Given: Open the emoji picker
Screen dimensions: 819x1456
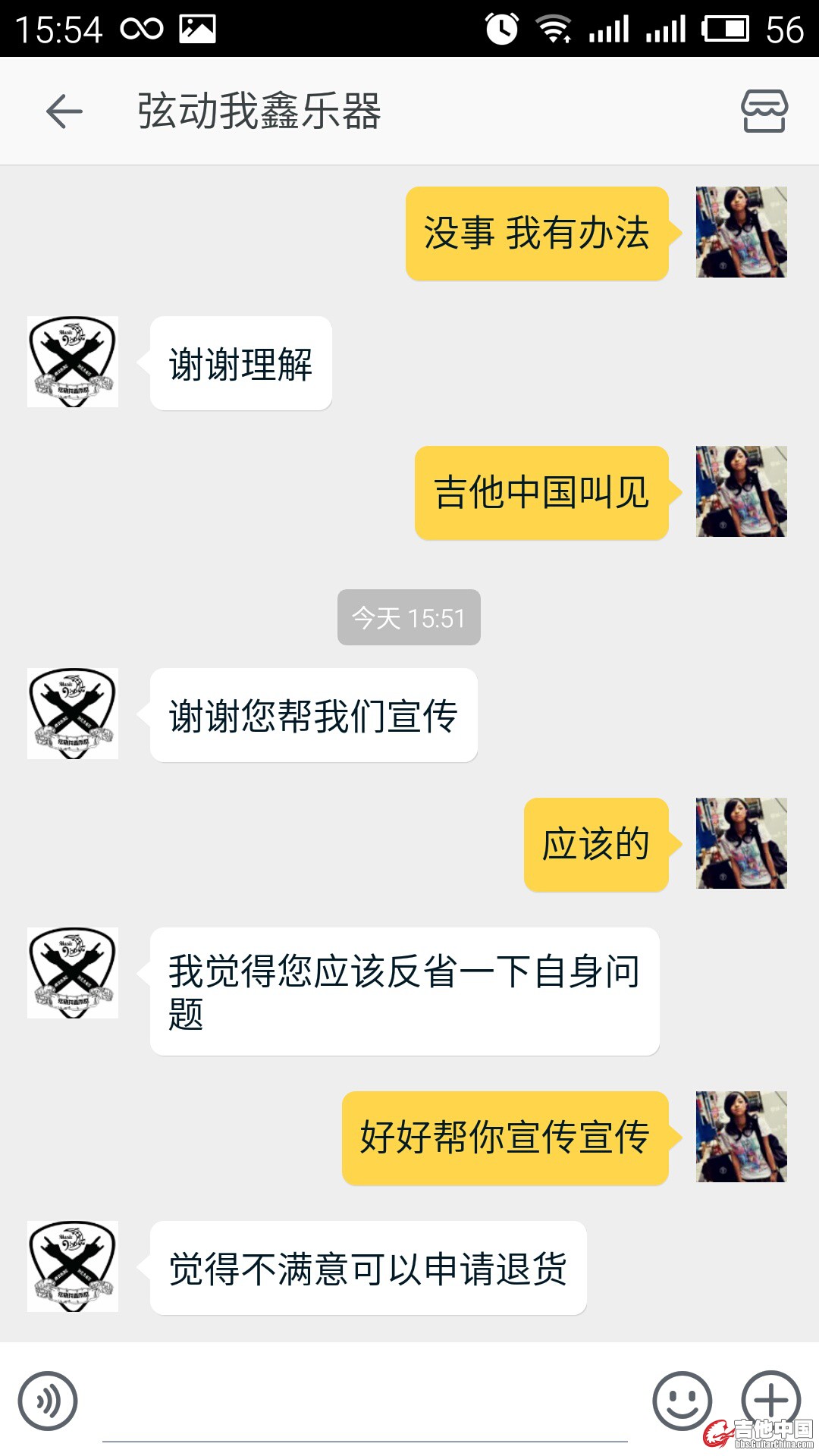Looking at the screenshot, I should pos(682,1401).
